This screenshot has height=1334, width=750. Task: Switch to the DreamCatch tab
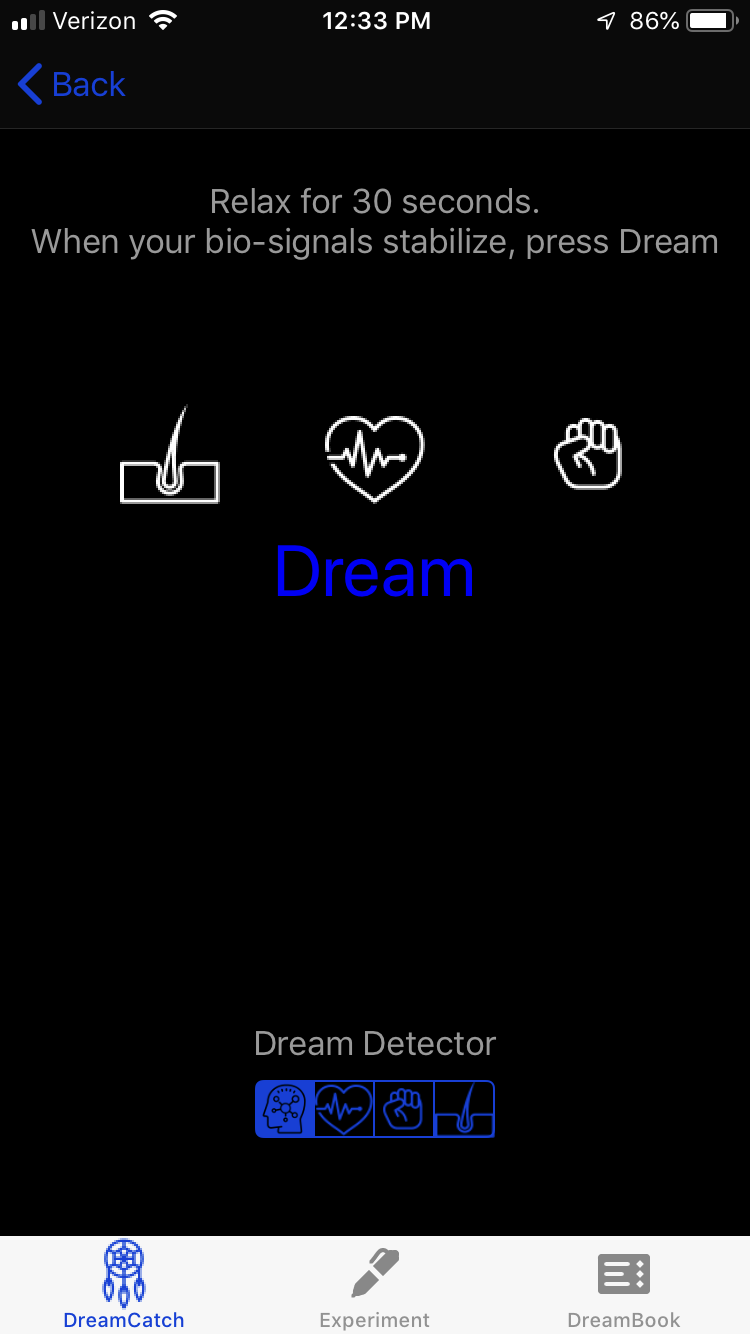coord(124,1286)
